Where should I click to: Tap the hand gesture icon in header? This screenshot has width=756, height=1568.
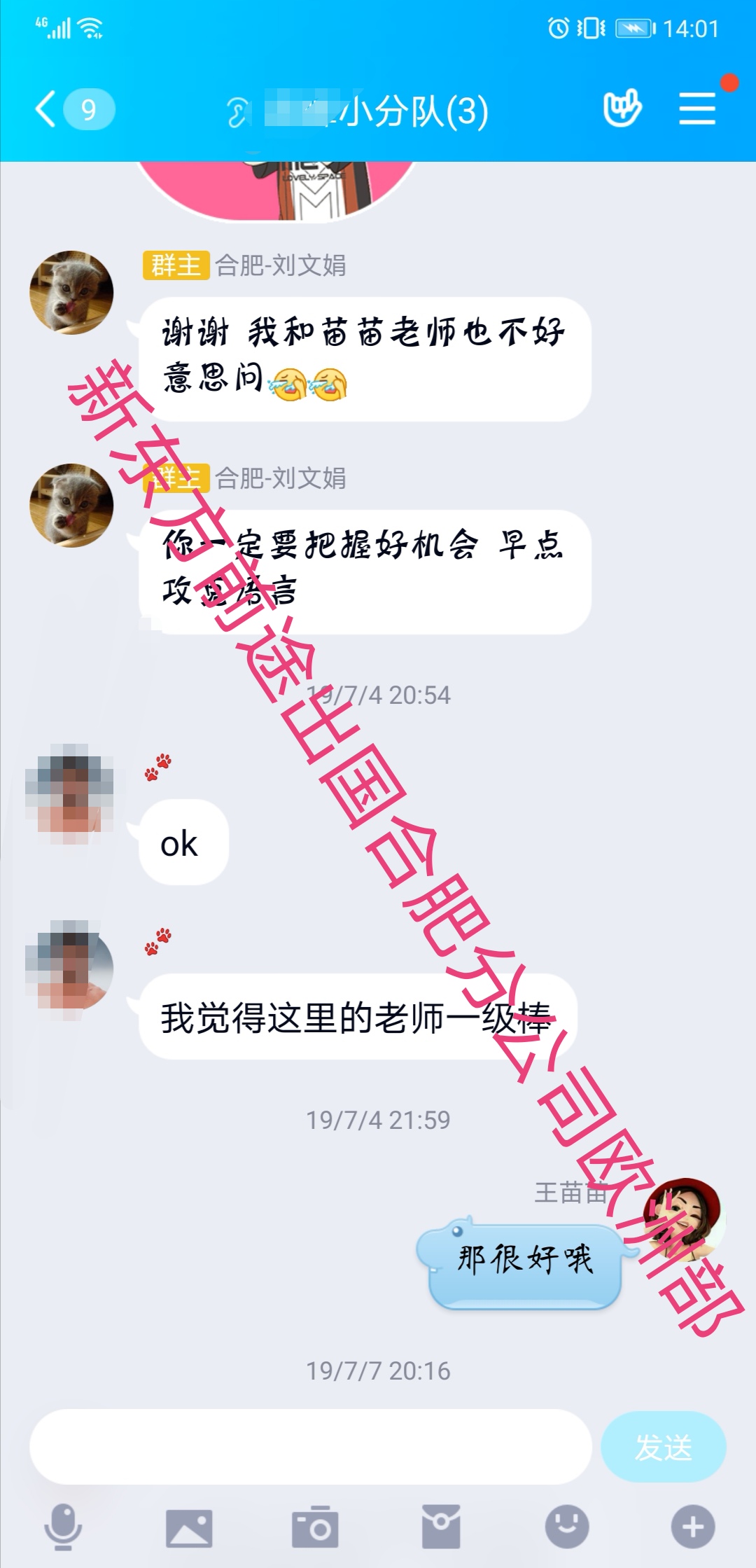pos(622,109)
